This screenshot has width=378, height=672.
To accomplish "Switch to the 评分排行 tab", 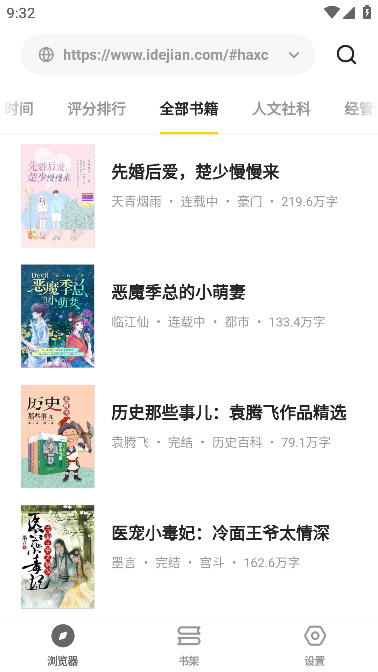I will [96, 109].
